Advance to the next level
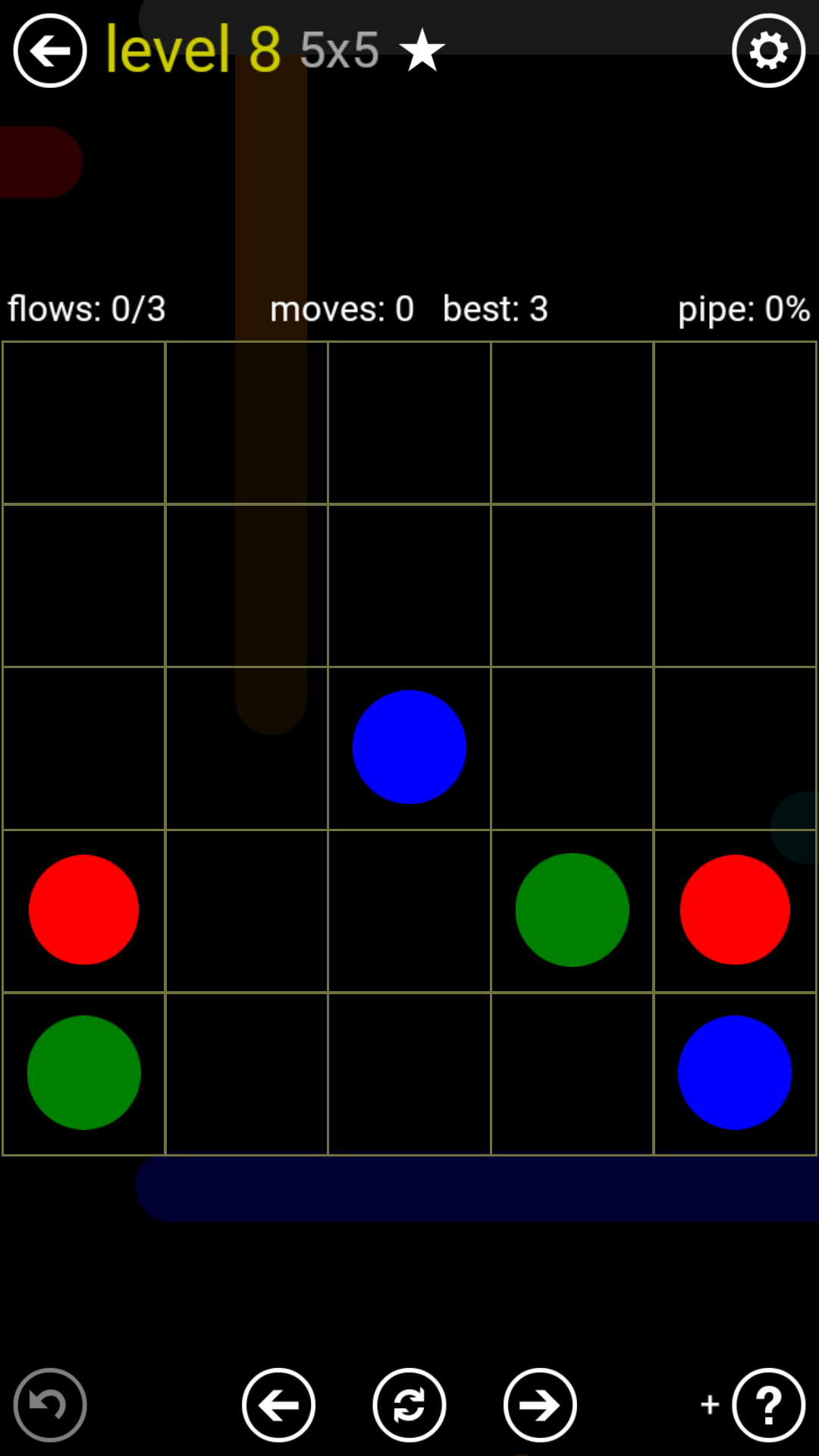 coord(540,1405)
